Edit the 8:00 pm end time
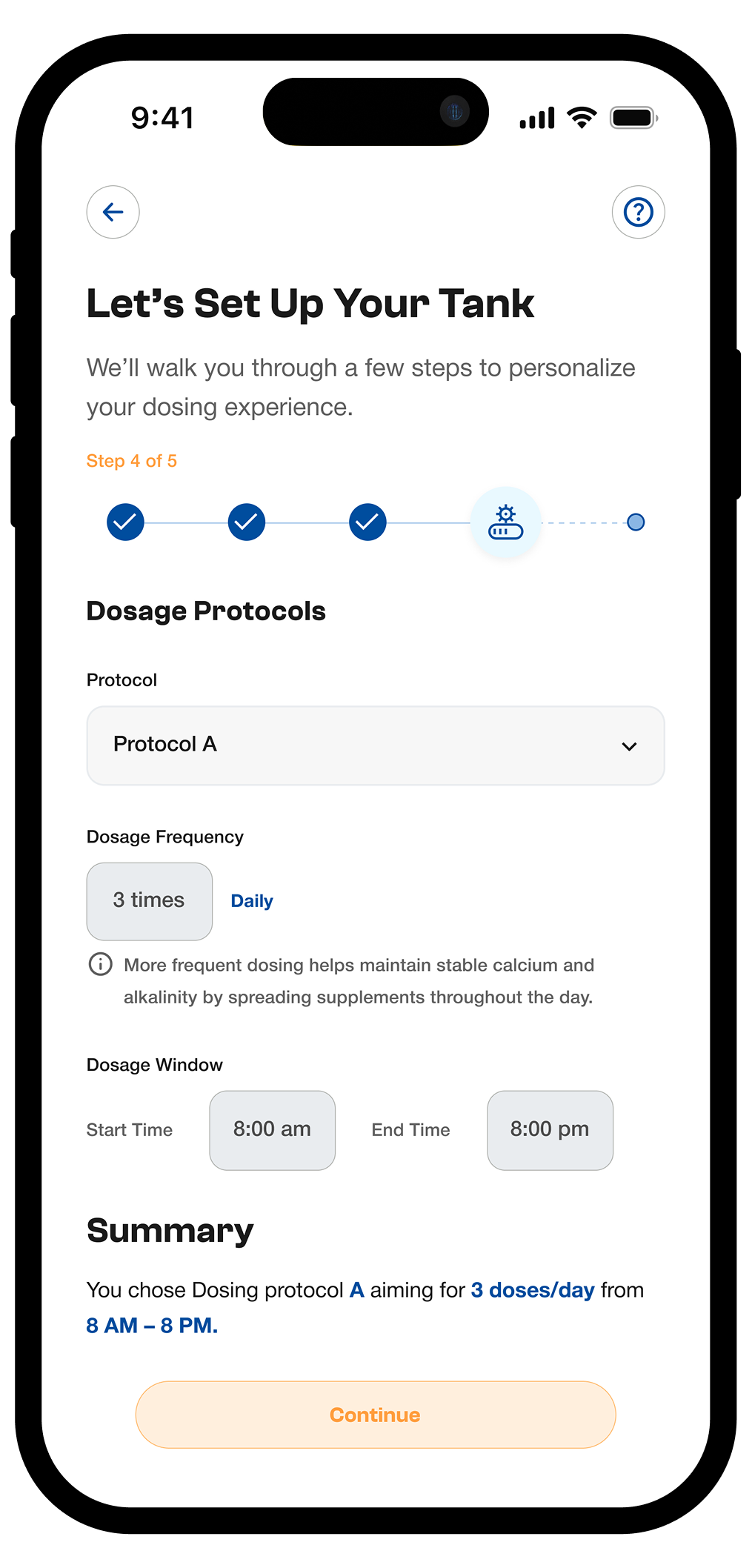 coord(550,1130)
